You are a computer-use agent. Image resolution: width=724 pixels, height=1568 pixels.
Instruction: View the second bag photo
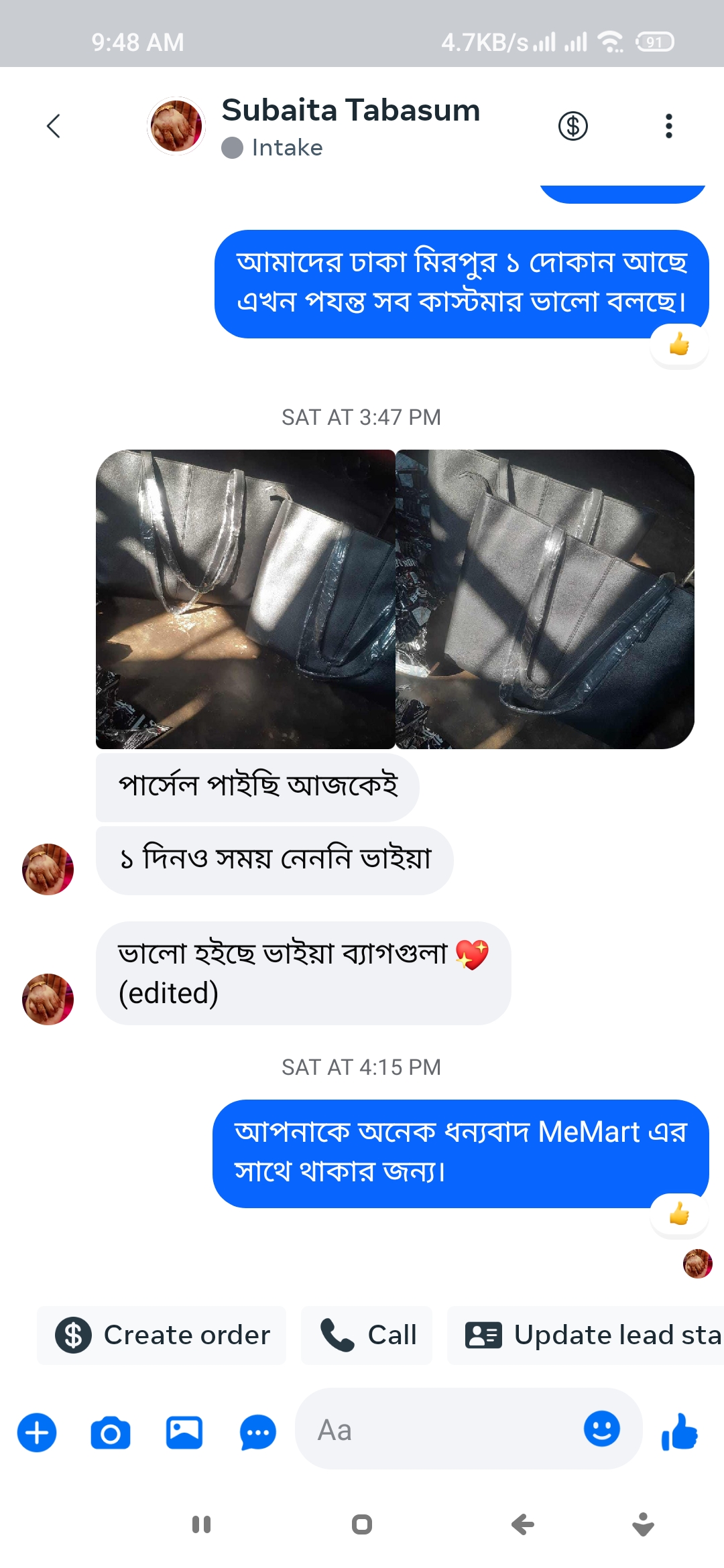(545, 599)
